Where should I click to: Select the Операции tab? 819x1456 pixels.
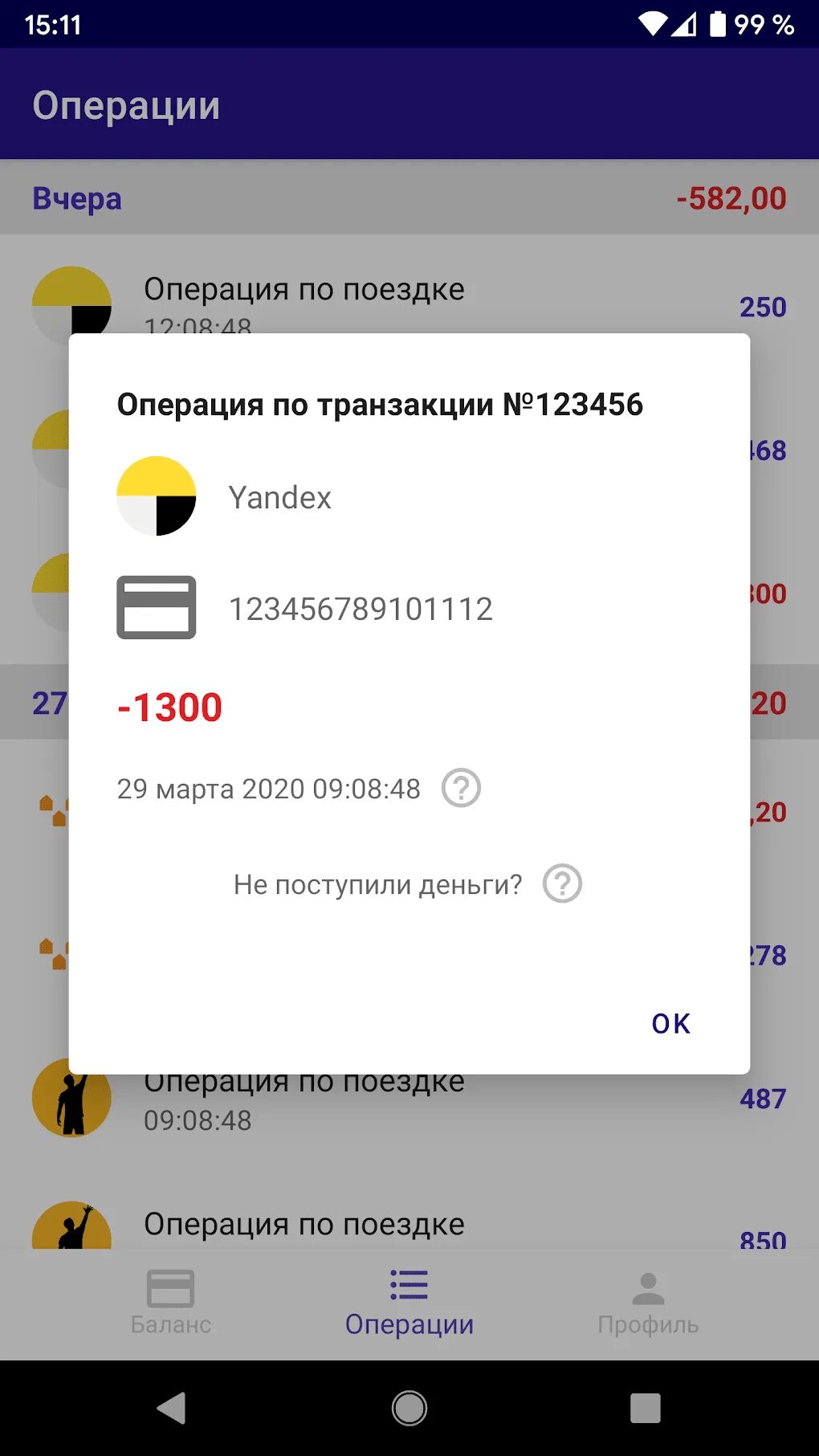point(409,1302)
